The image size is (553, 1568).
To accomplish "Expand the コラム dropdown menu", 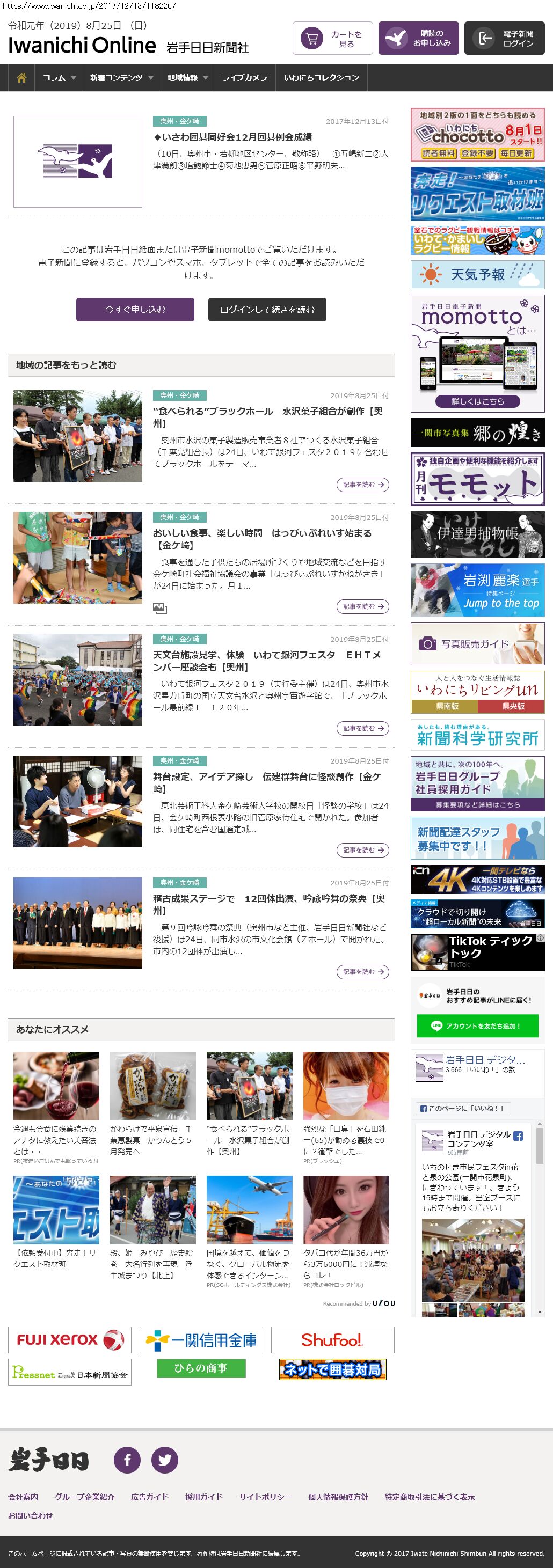I will 59,78.
